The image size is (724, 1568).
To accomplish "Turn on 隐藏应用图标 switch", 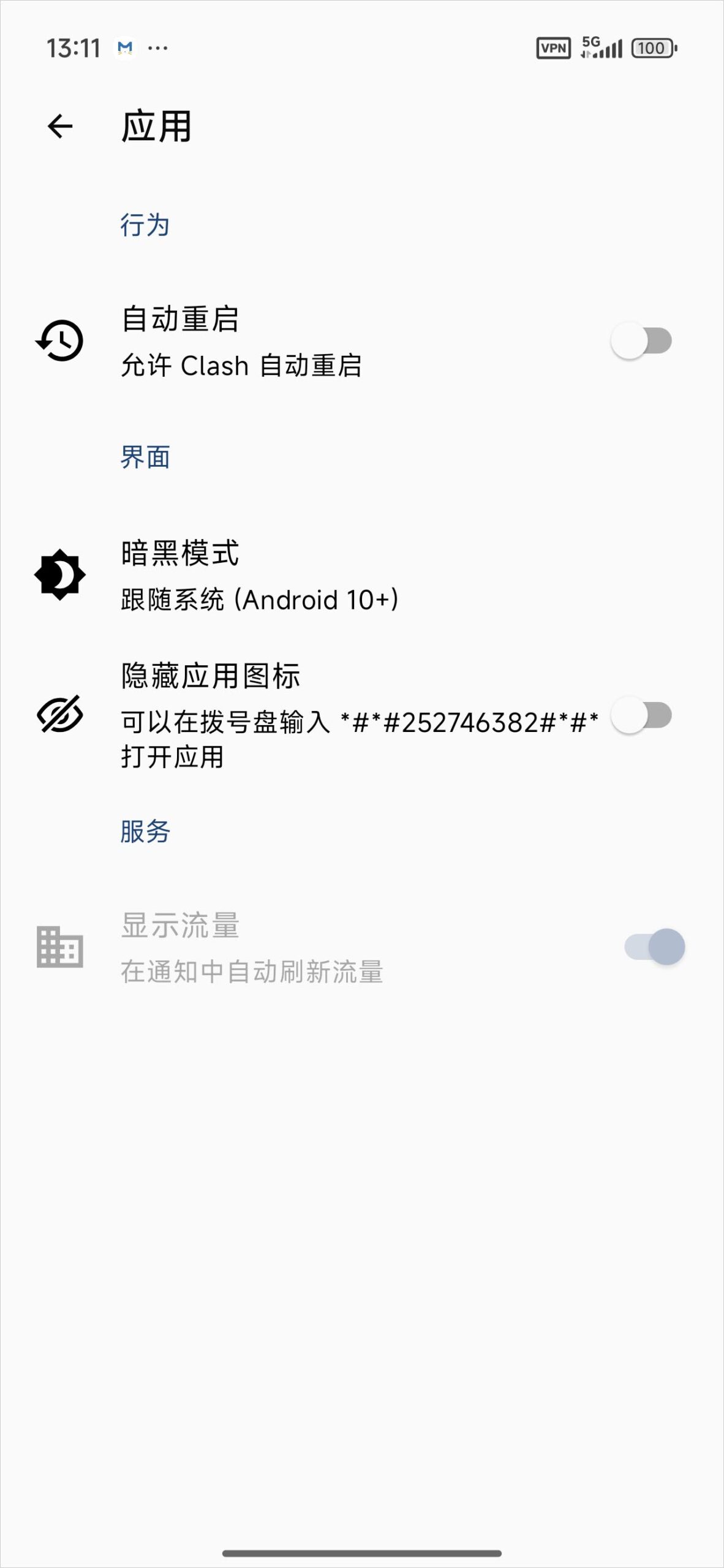I will [641, 715].
